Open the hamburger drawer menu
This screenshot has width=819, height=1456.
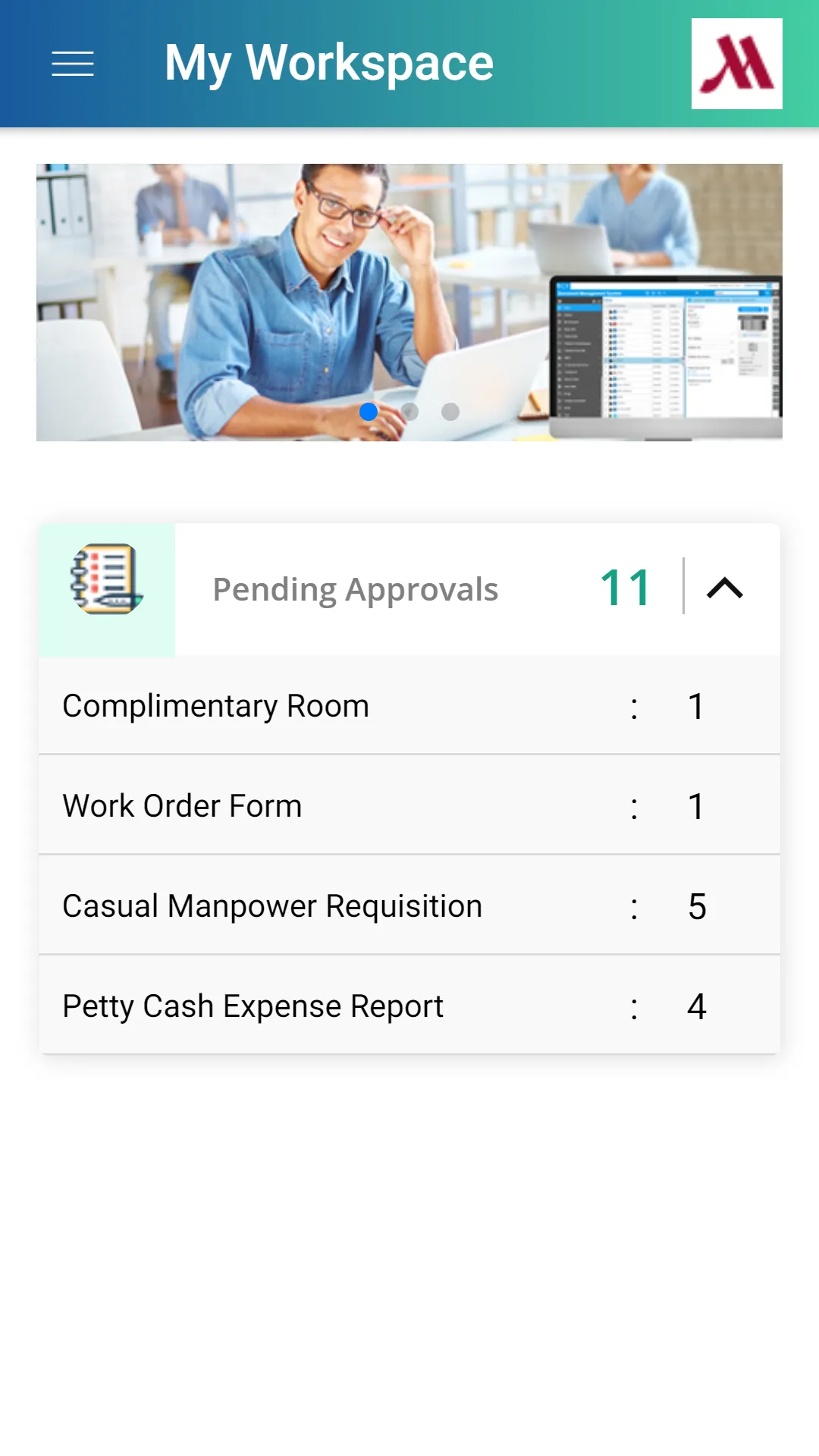tap(73, 64)
